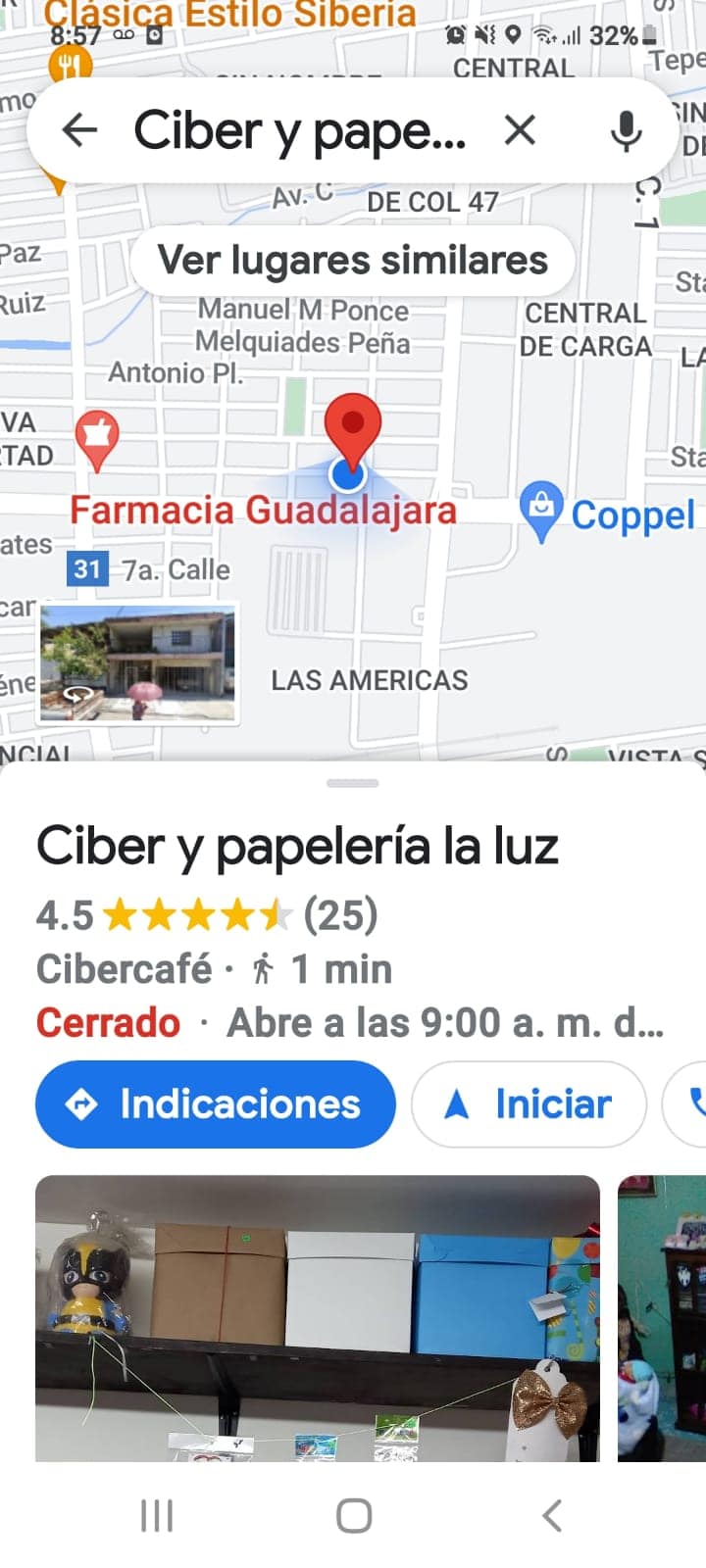Select the Farmacia Guadalajara map pin
This screenshot has width=706, height=1568.
[x=97, y=436]
